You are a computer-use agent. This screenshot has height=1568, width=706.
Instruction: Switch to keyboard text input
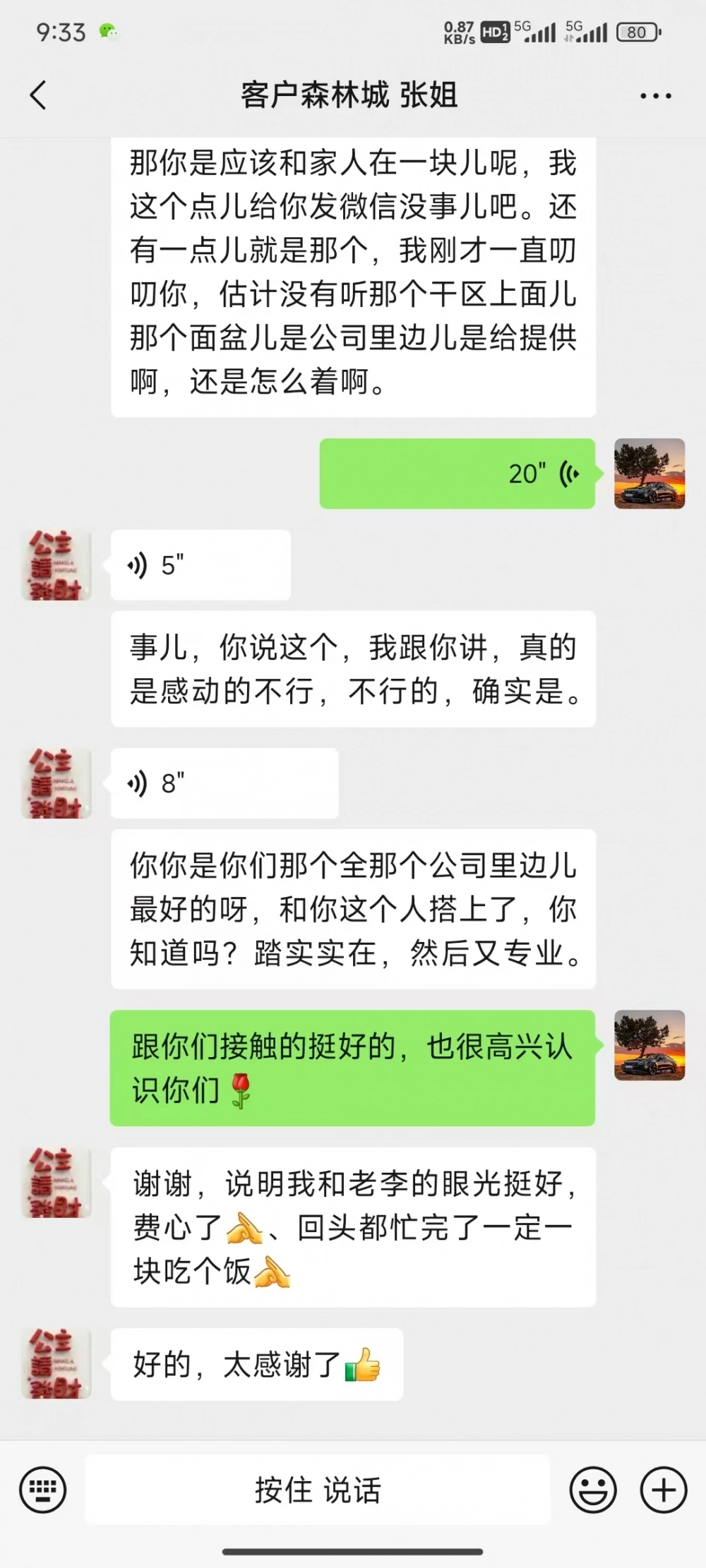tap(43, 1490)
